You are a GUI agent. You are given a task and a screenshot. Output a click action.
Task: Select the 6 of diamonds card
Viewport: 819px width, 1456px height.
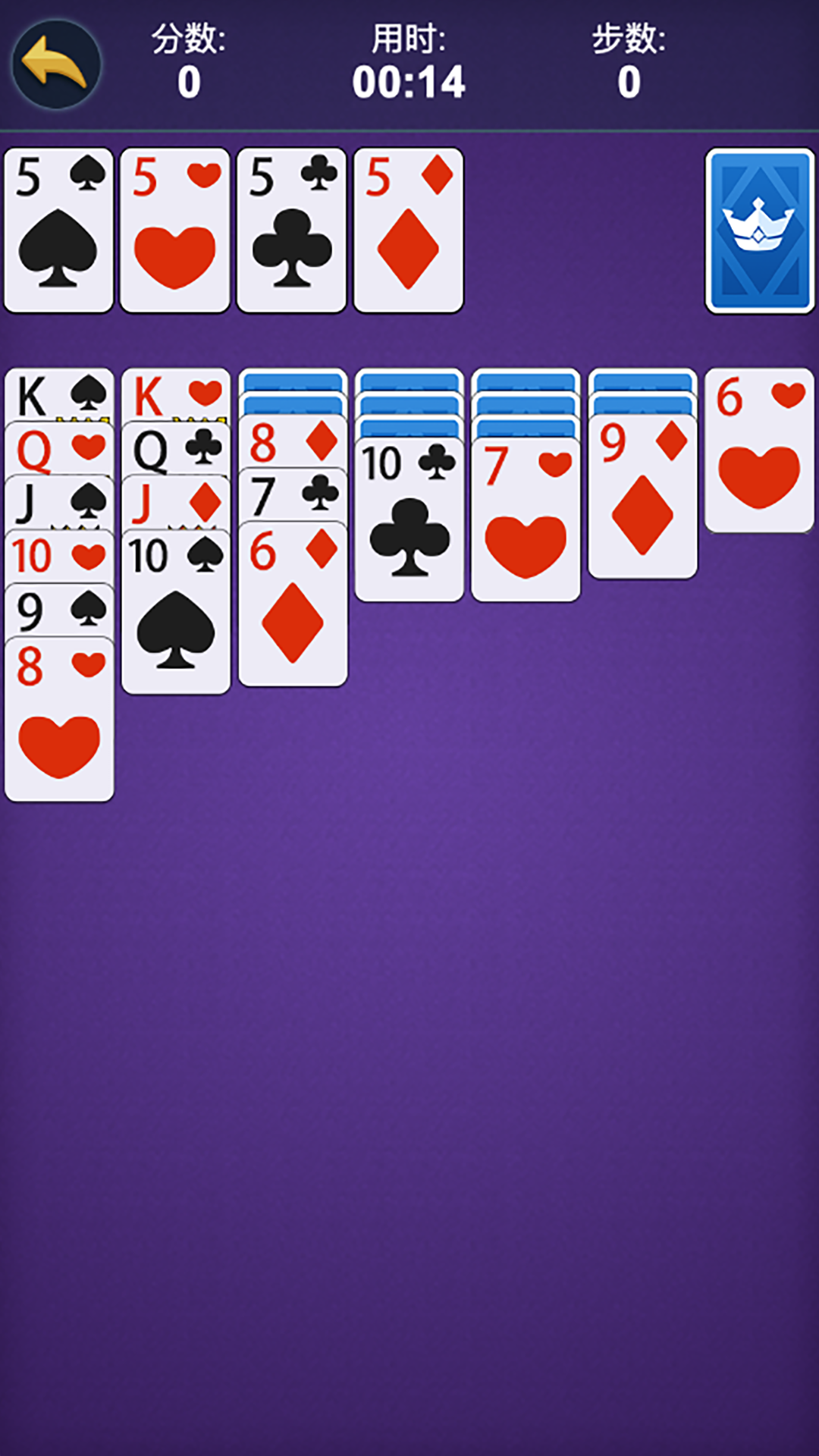pos(293,607)
